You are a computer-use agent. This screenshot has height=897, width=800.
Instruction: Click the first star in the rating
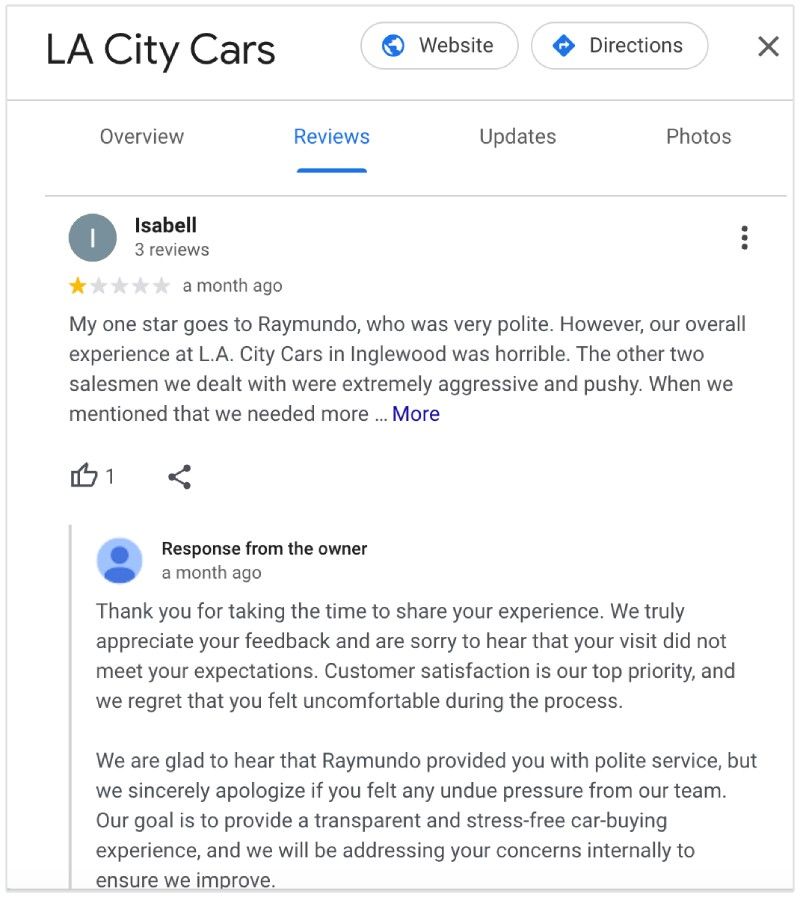[77, 285]
